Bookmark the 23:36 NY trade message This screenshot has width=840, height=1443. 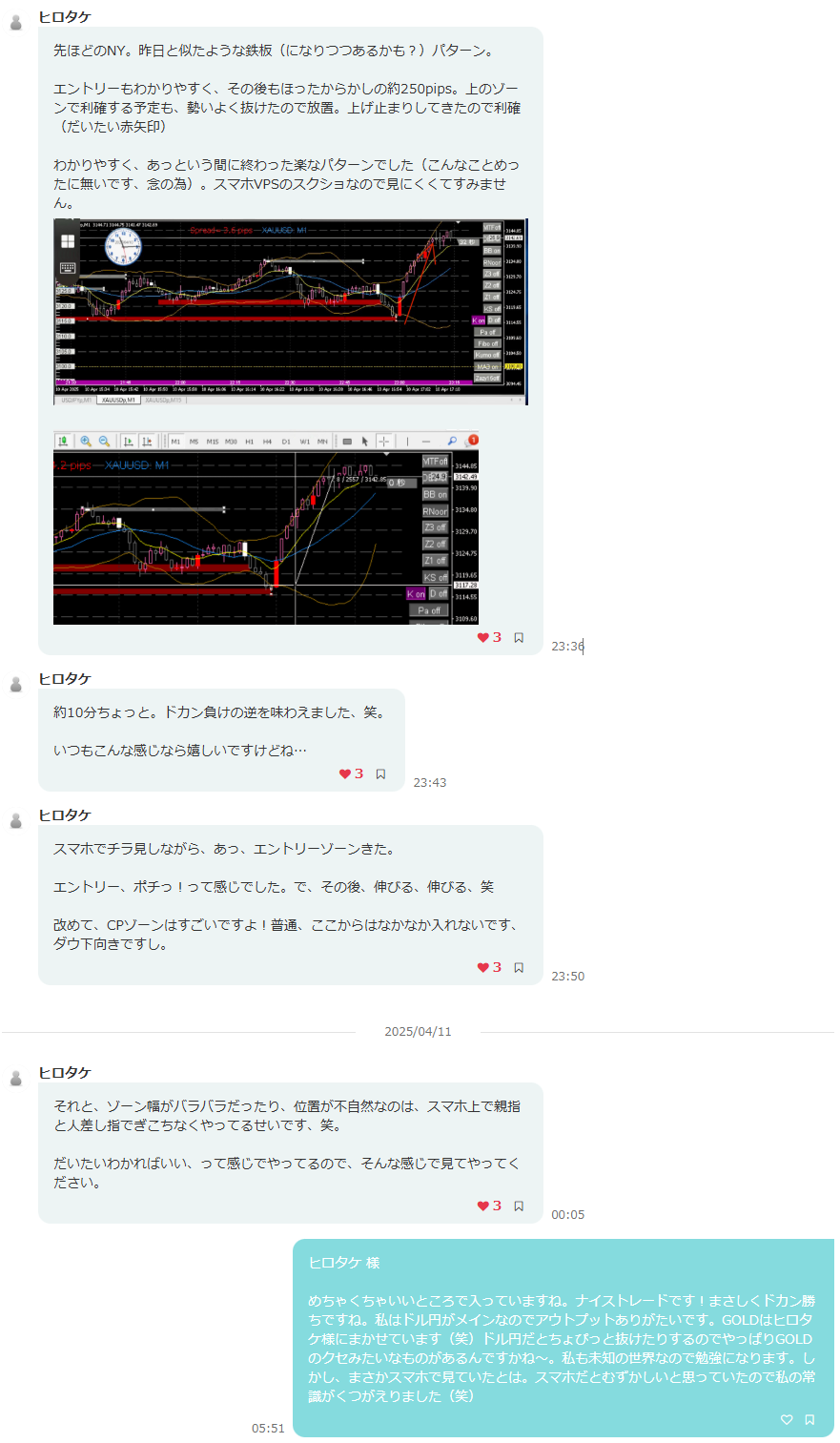click(x=519, y=638)
